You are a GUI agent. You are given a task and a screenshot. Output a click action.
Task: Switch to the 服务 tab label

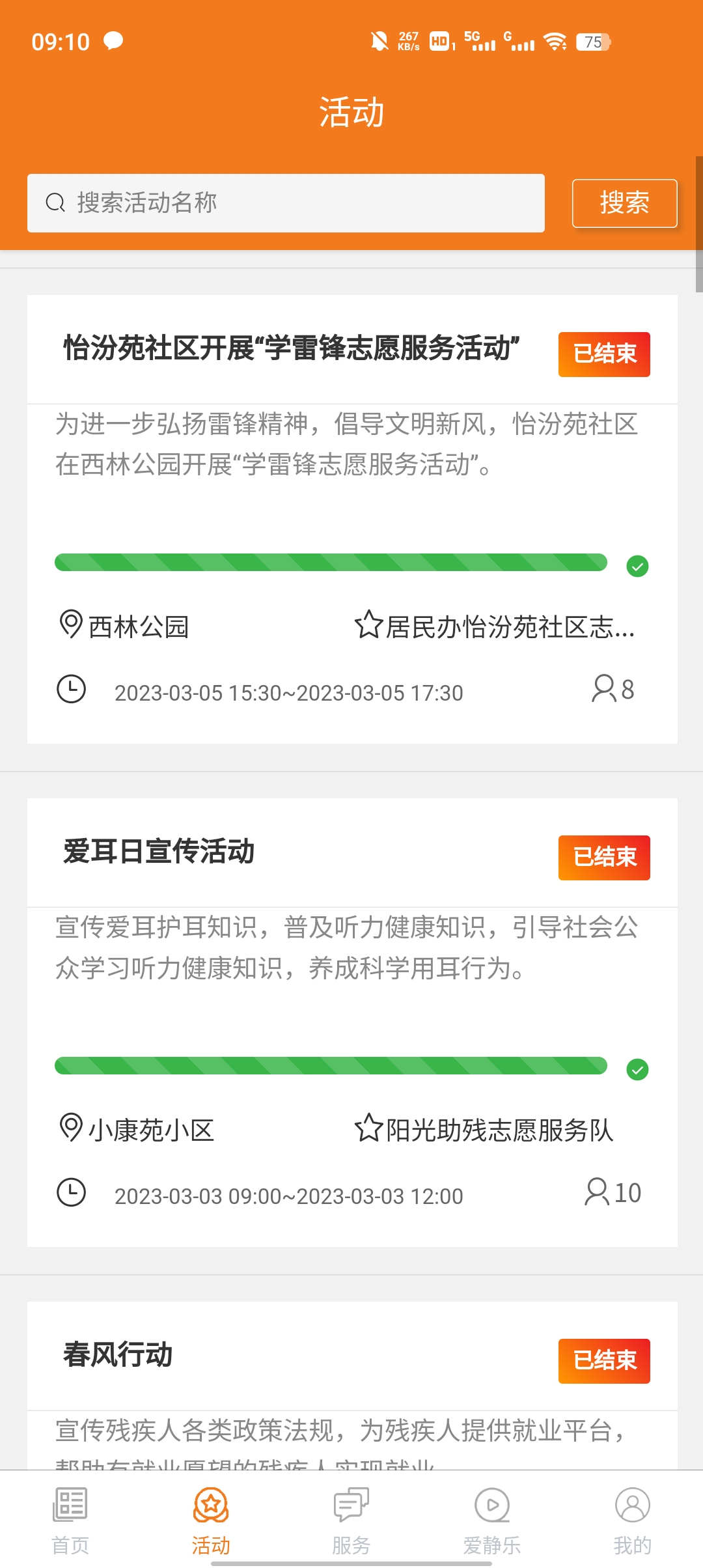[x=350, y=1545]
